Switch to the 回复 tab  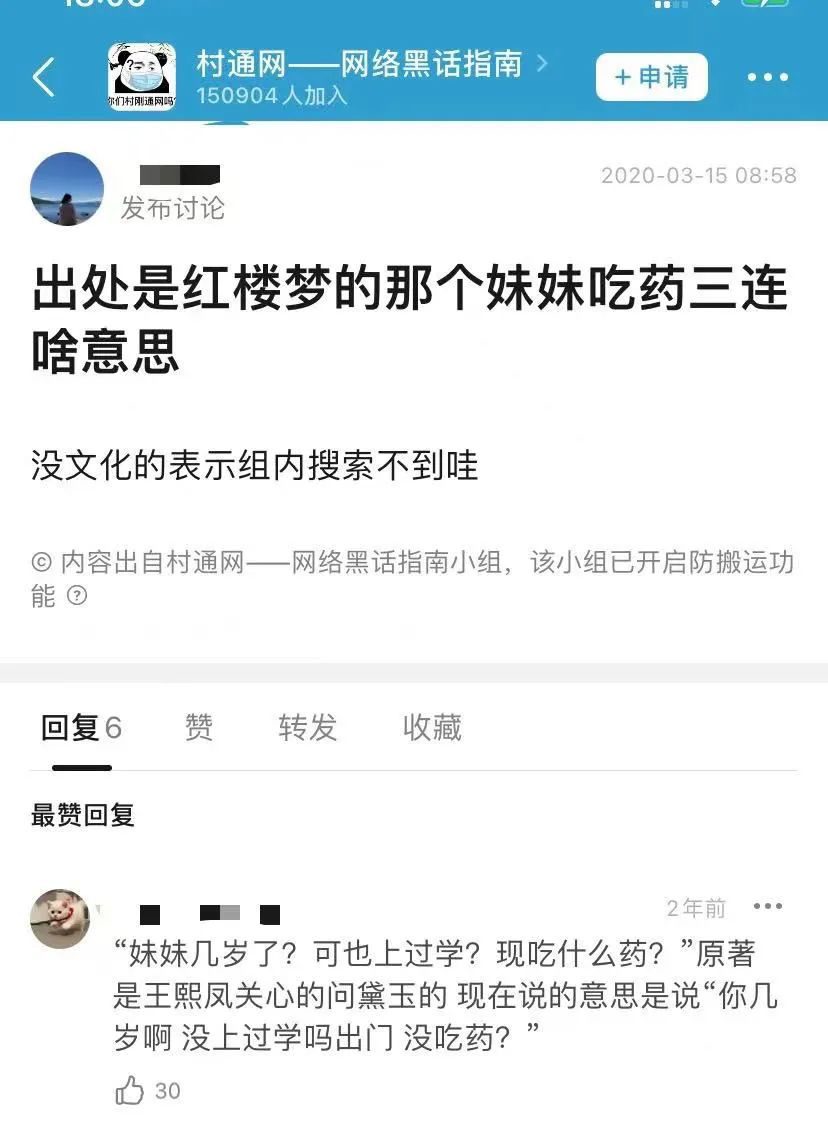[x=81, y=728]
